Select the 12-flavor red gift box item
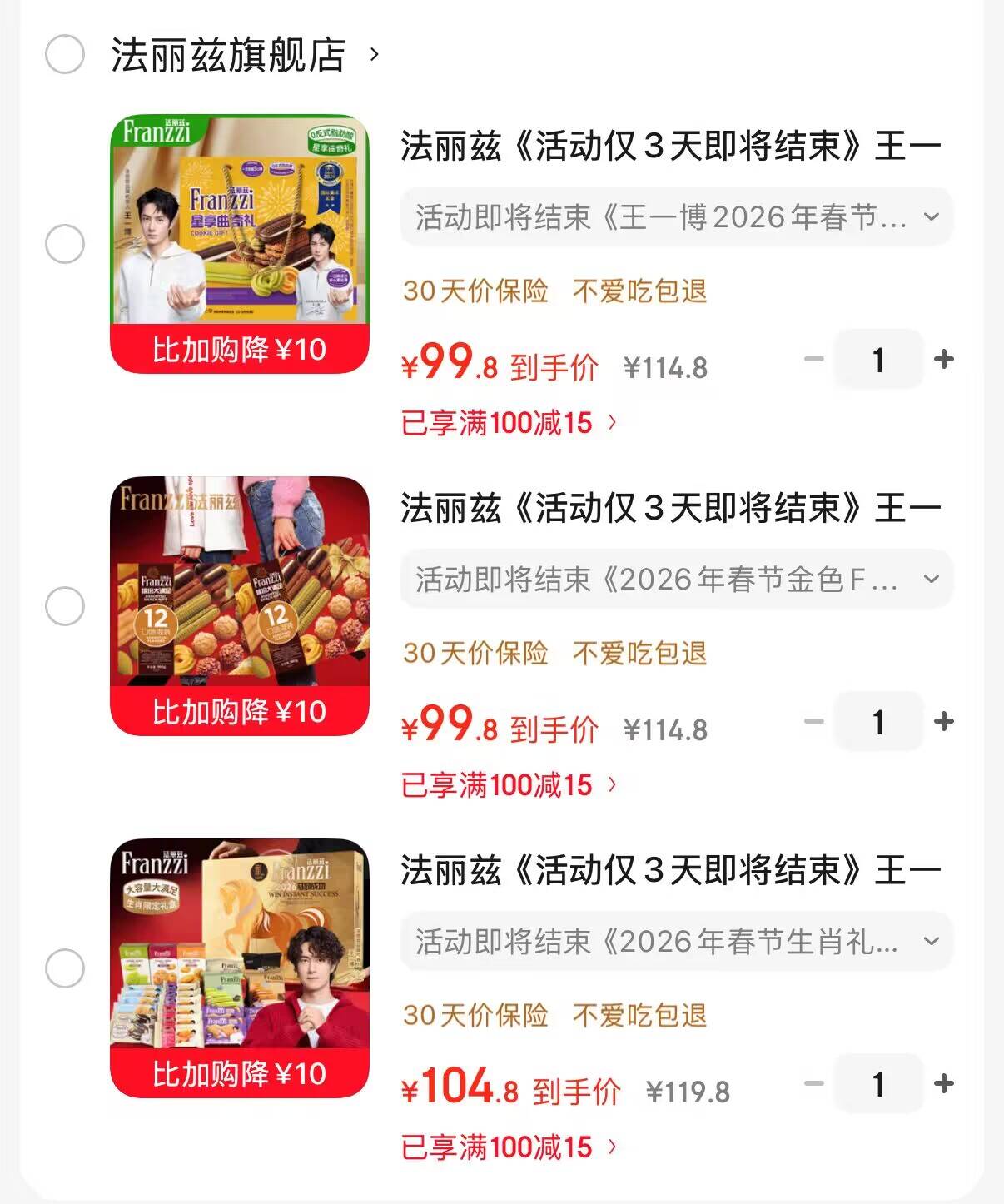Screen dimensions: 1004x1204 pyautogui.click(x=65, y=606)
